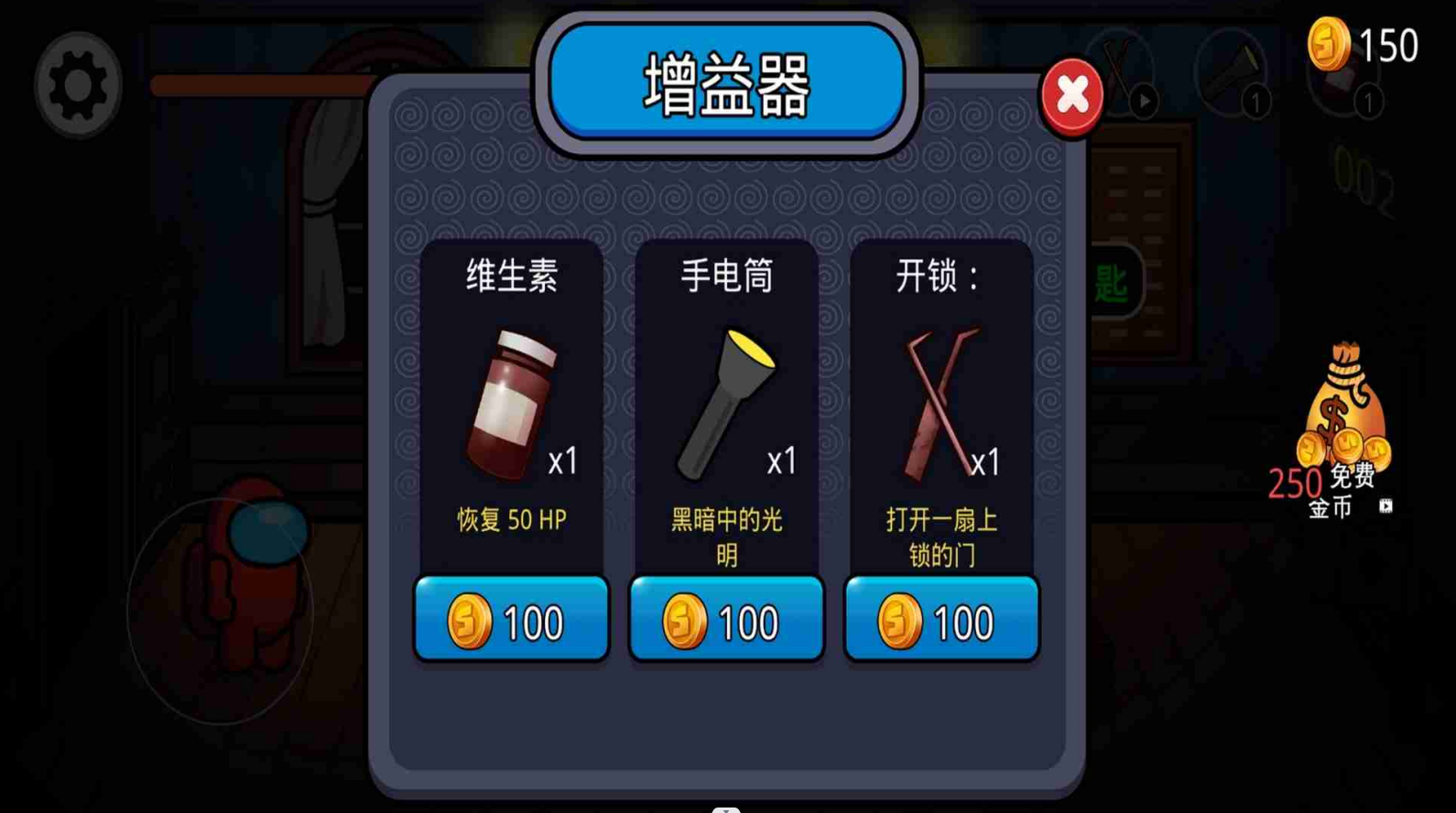Buy the 开锁 lockpick for 100 coins
1456x813 pixels.
941,619
